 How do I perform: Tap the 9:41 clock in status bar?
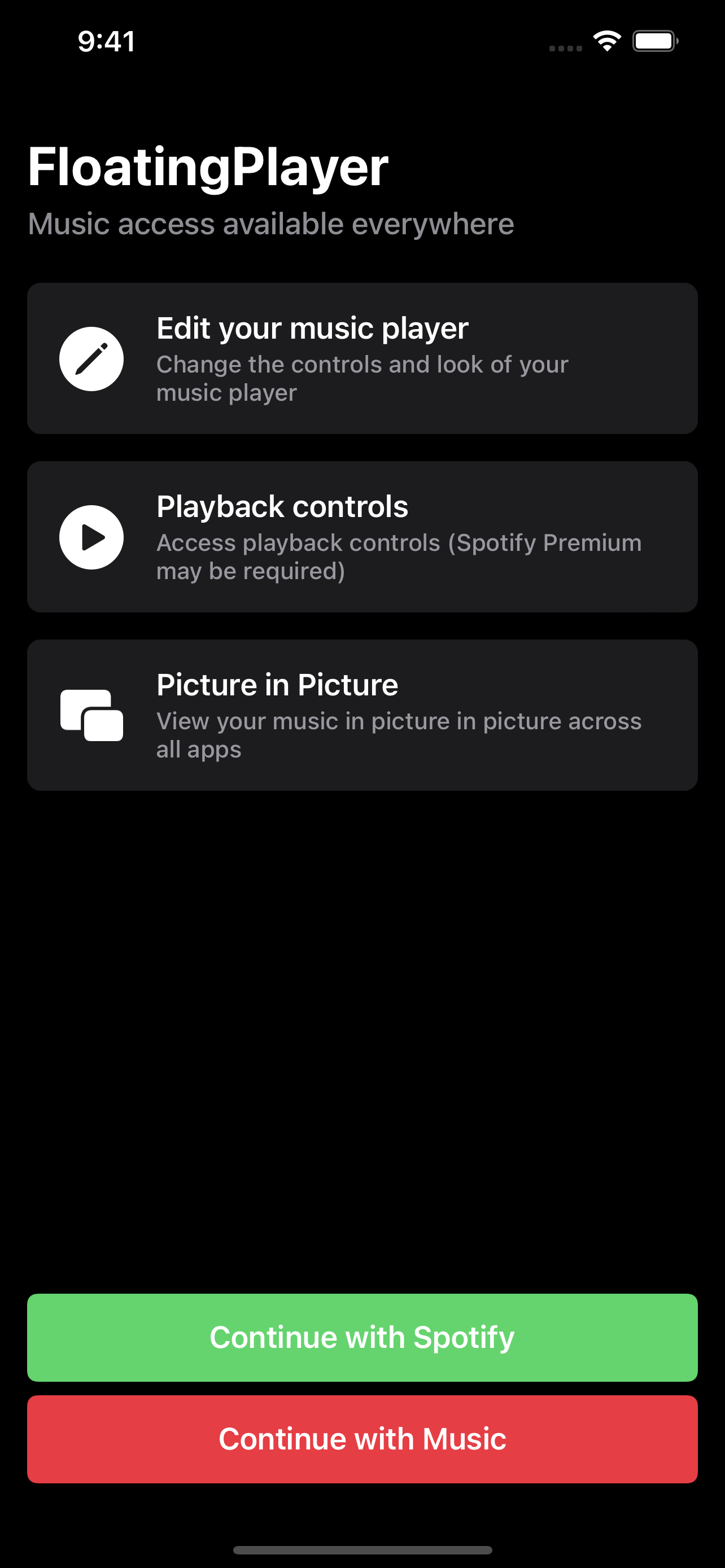coord(107,41)
